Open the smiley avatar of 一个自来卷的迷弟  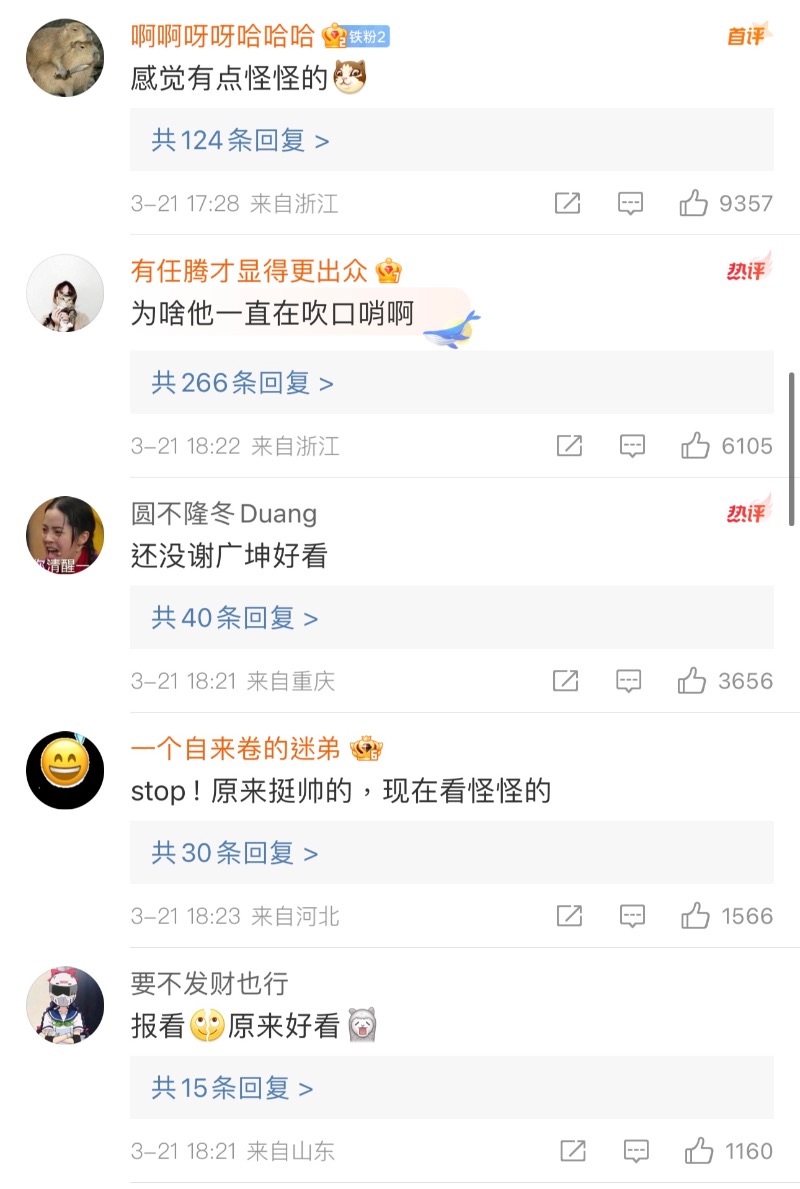[x=65, y=769]
